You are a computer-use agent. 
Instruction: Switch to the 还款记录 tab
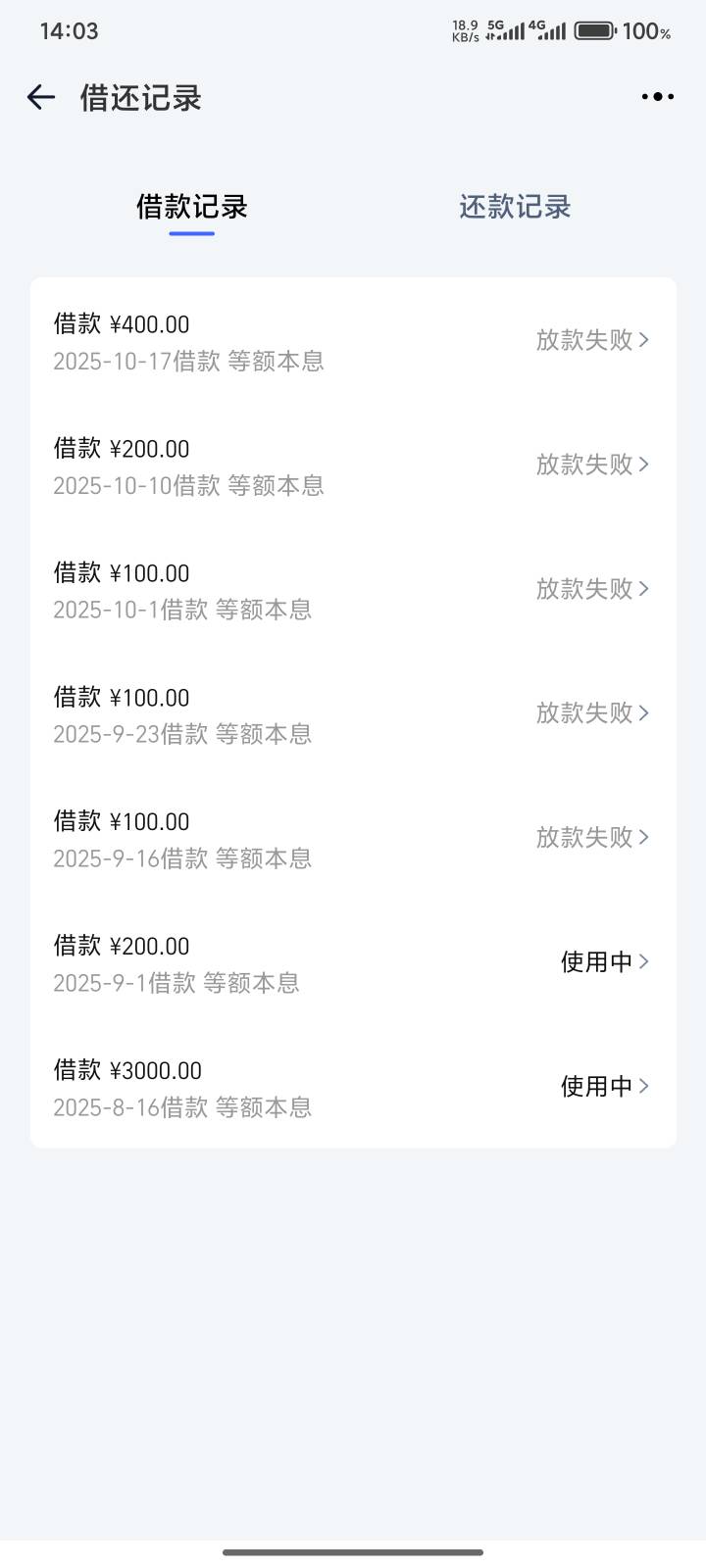tap(515, 207)
